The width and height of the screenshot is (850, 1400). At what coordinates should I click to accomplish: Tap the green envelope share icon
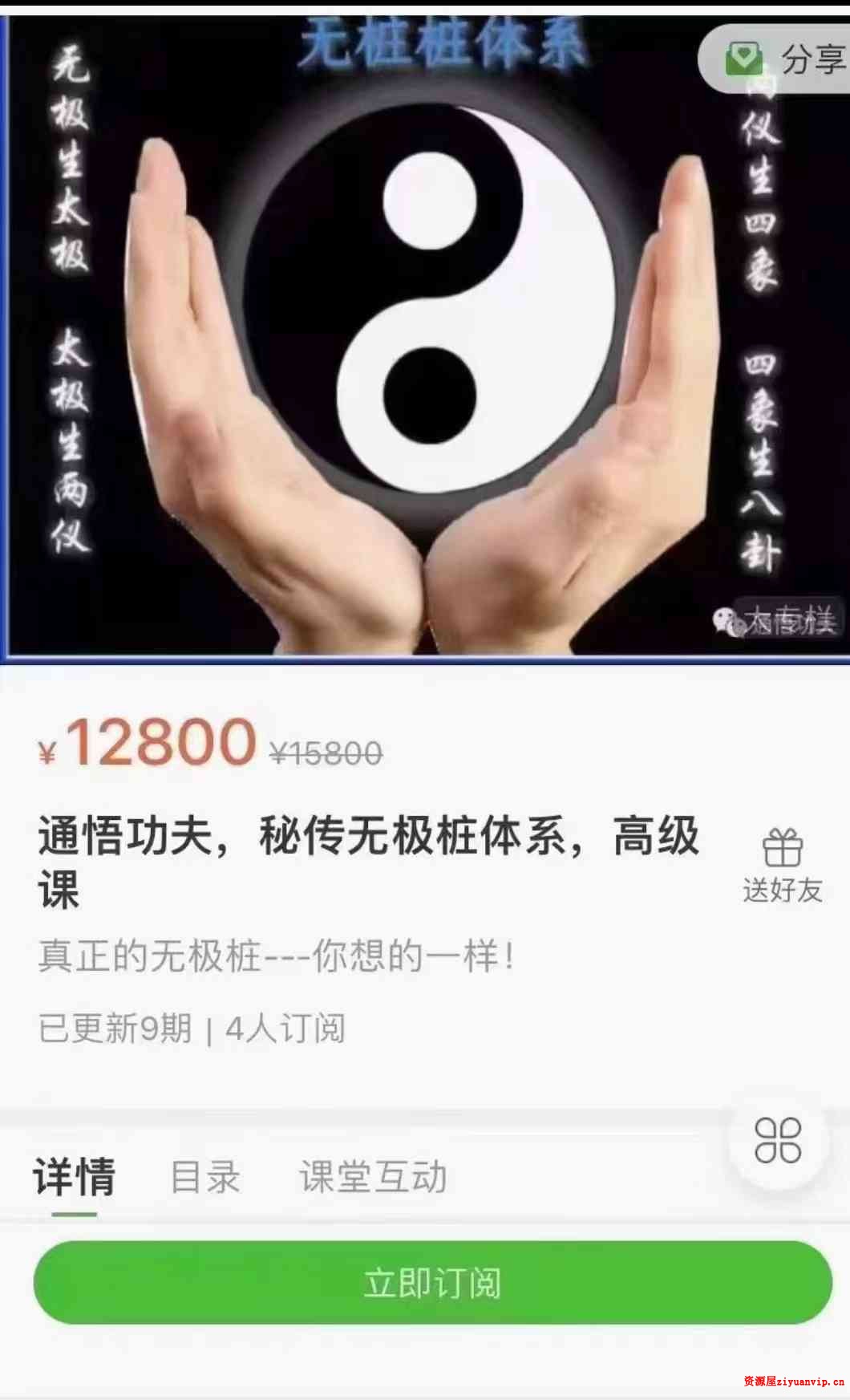tap(746, 58)
